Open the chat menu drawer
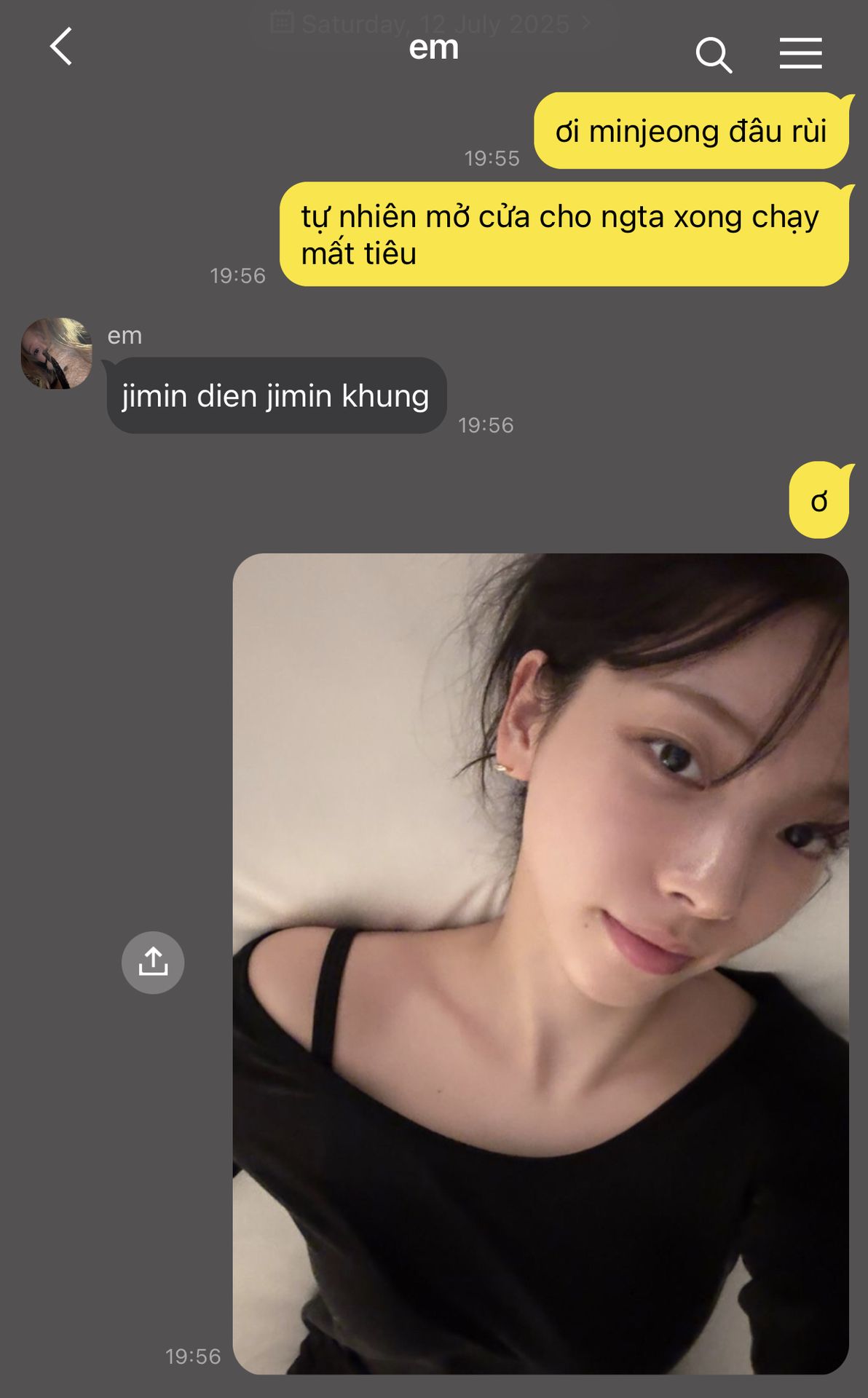The height and width of the screenshot is (1398, 868). pos(800,54)
